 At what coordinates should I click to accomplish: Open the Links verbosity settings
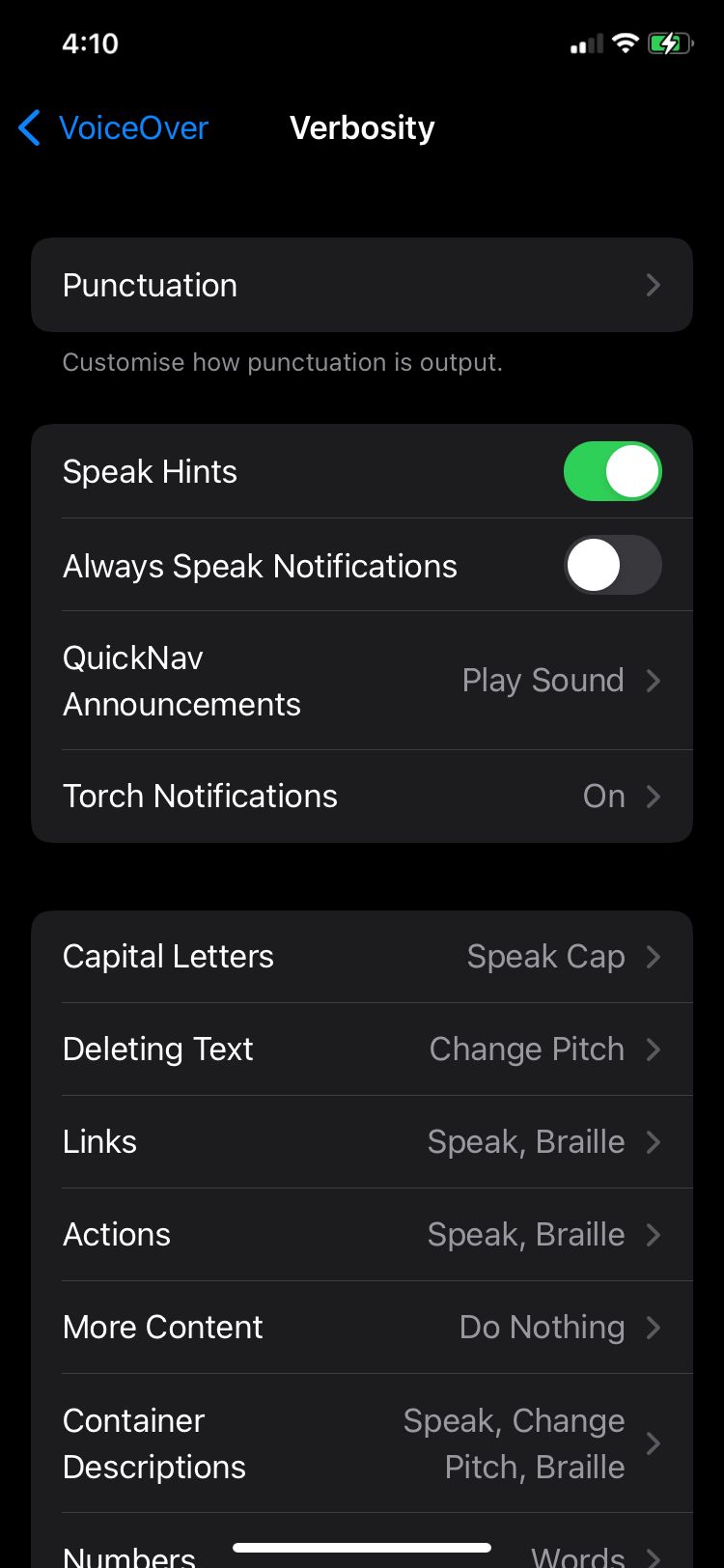click(x=362, y=1141)
